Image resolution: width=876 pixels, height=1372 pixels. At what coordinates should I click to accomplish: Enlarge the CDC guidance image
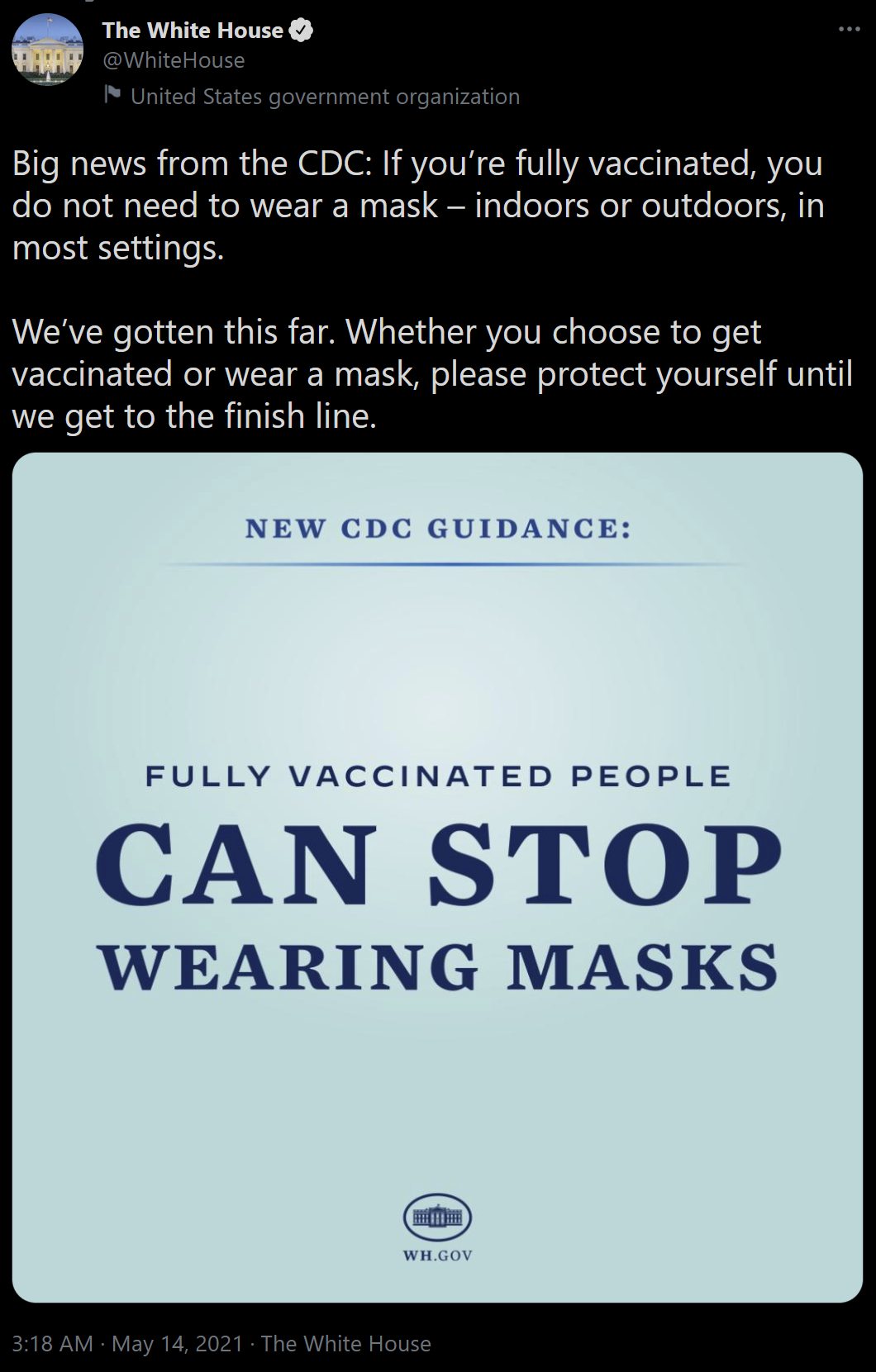click(437, 877)
